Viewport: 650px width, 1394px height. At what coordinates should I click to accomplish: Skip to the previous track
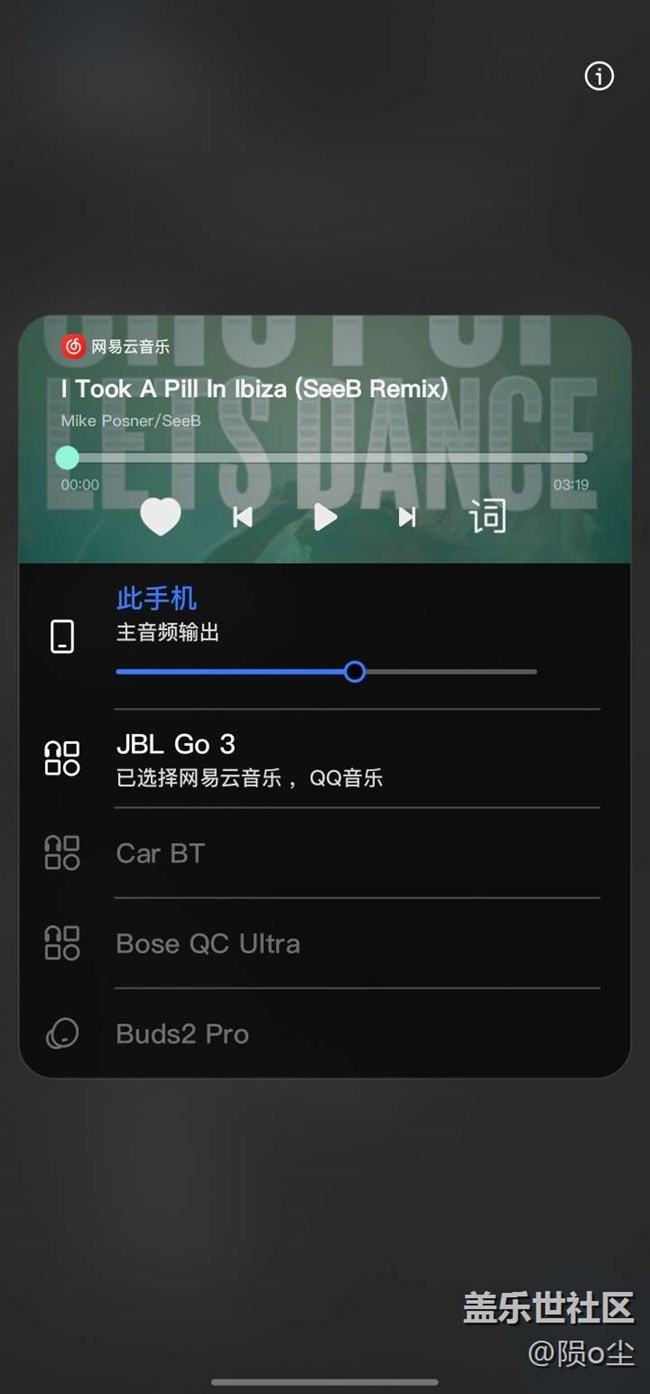click(x=242, y=517)
